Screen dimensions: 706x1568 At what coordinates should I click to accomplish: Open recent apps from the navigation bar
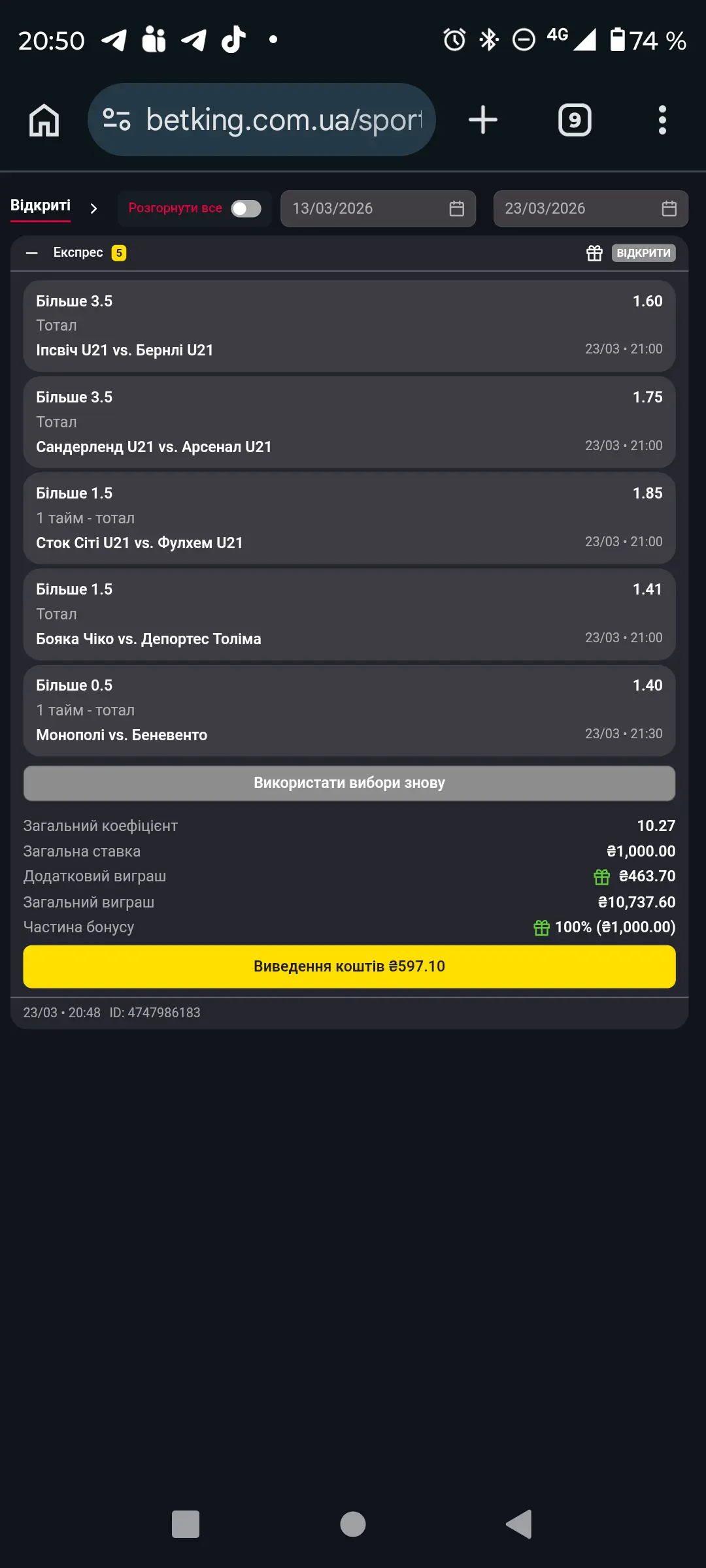pos(186,1524)
